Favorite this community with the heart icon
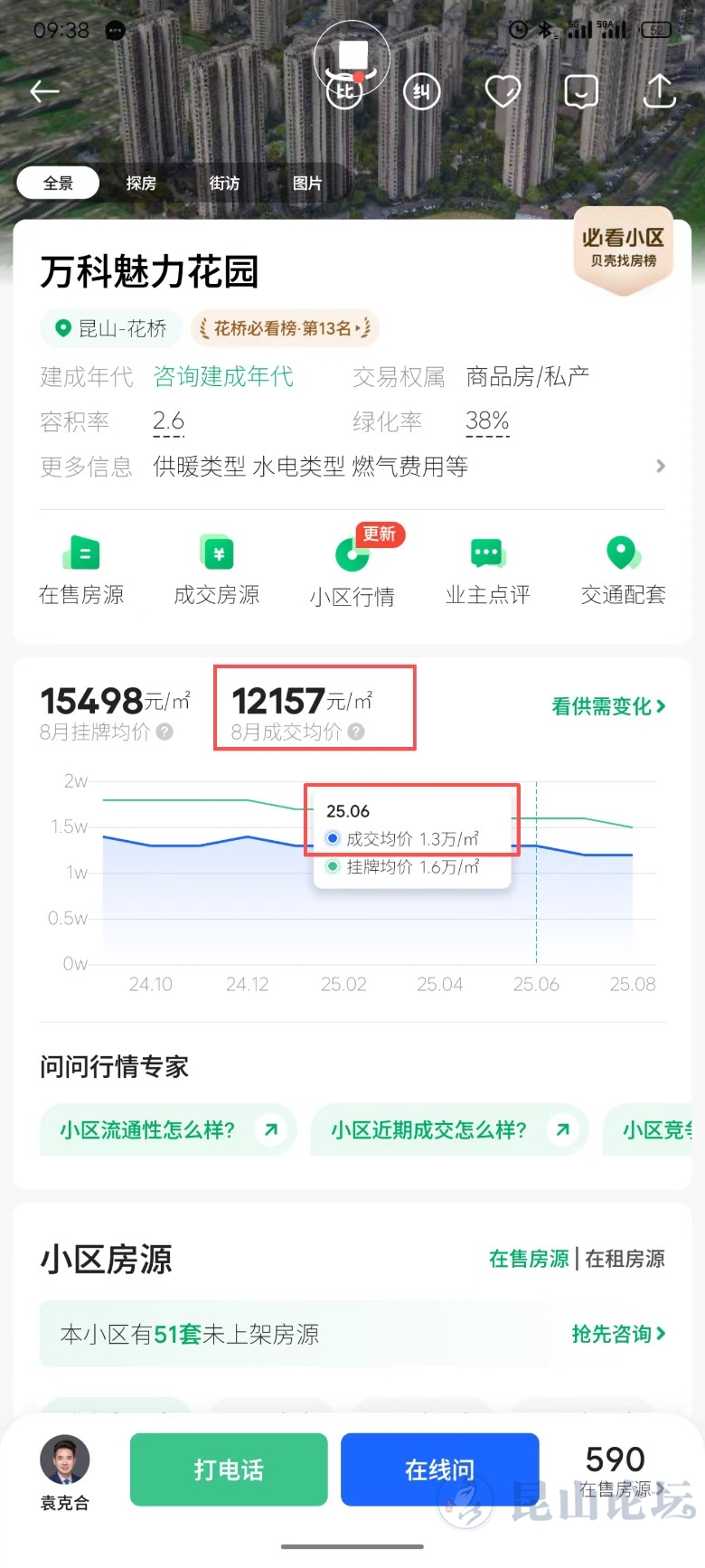Image resolution: width=705 pixels, height=1568 pixels. [x=503, y=91]
